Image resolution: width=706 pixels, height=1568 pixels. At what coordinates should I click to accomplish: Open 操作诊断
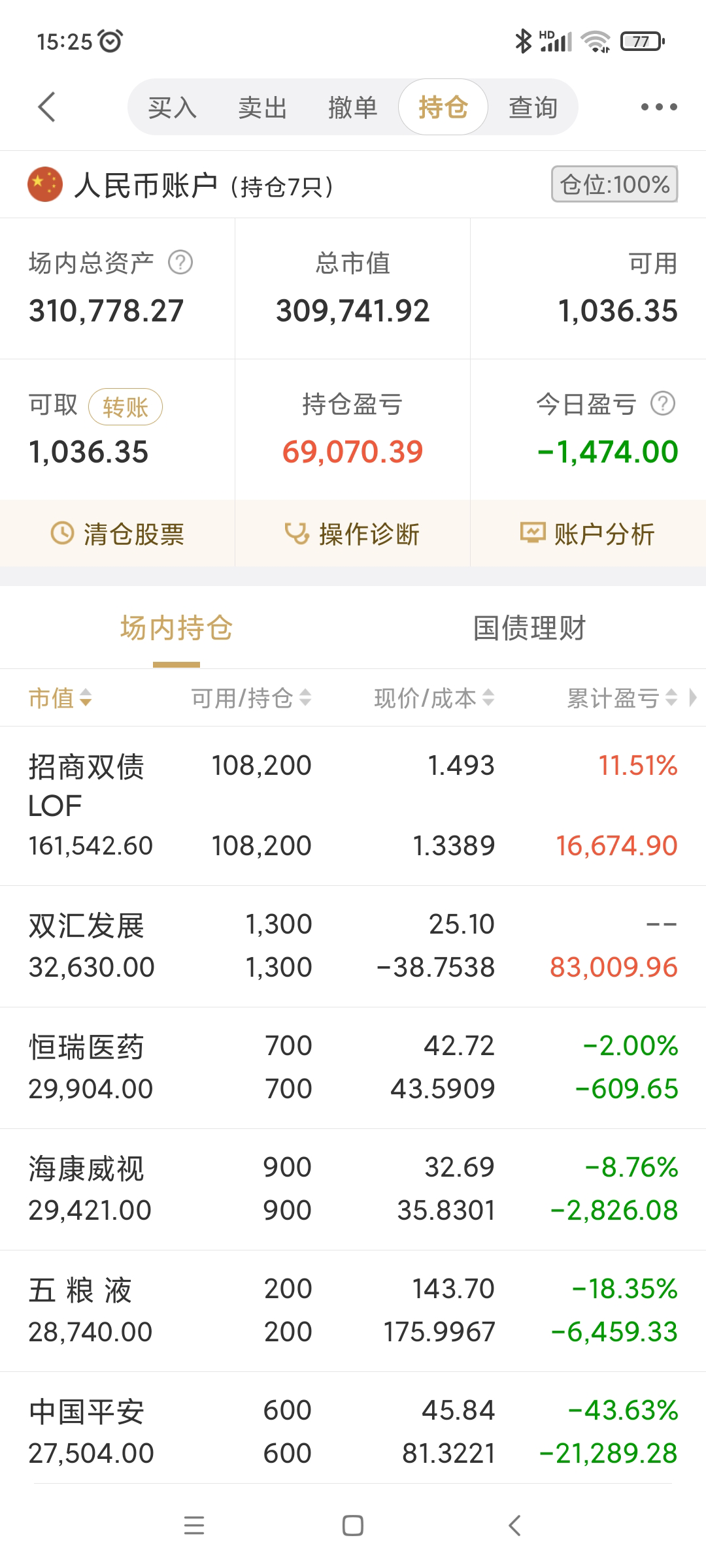tap(352, 534)
